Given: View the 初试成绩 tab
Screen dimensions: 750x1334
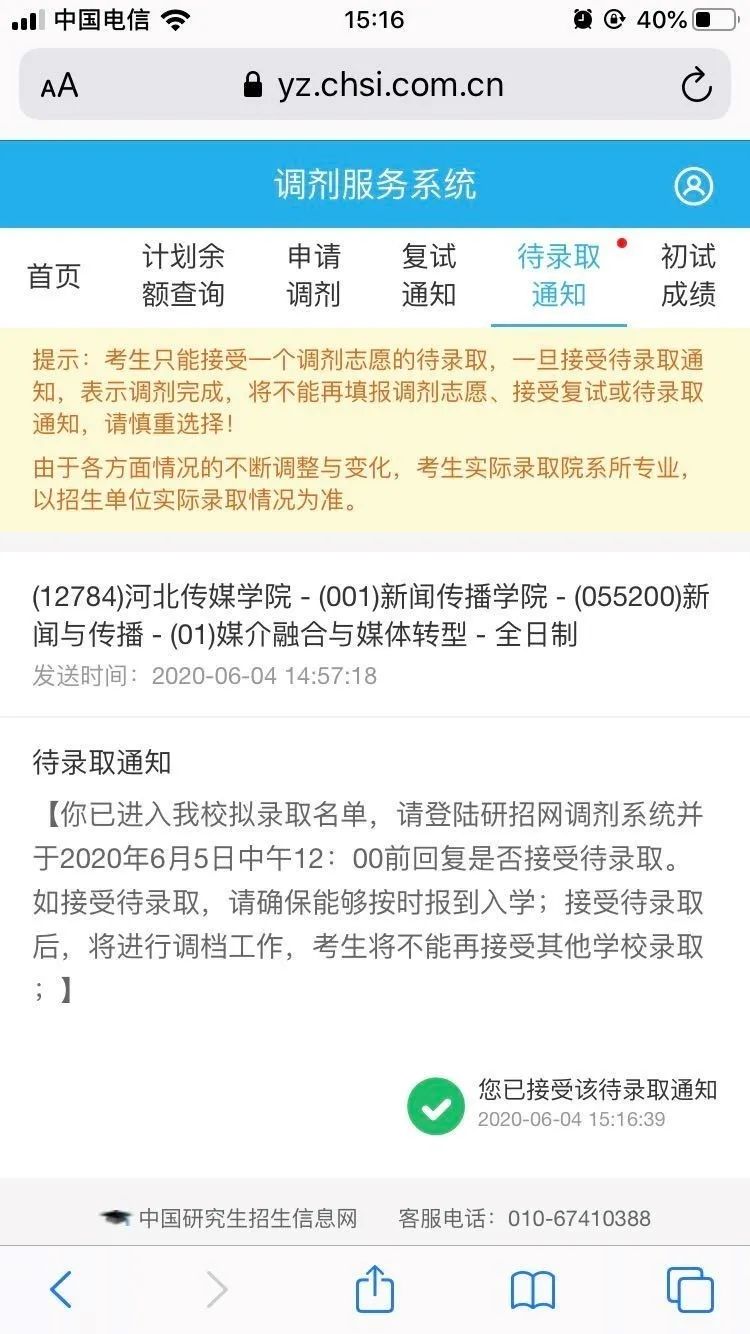Looking at the screenshot, I should point(688,276).
